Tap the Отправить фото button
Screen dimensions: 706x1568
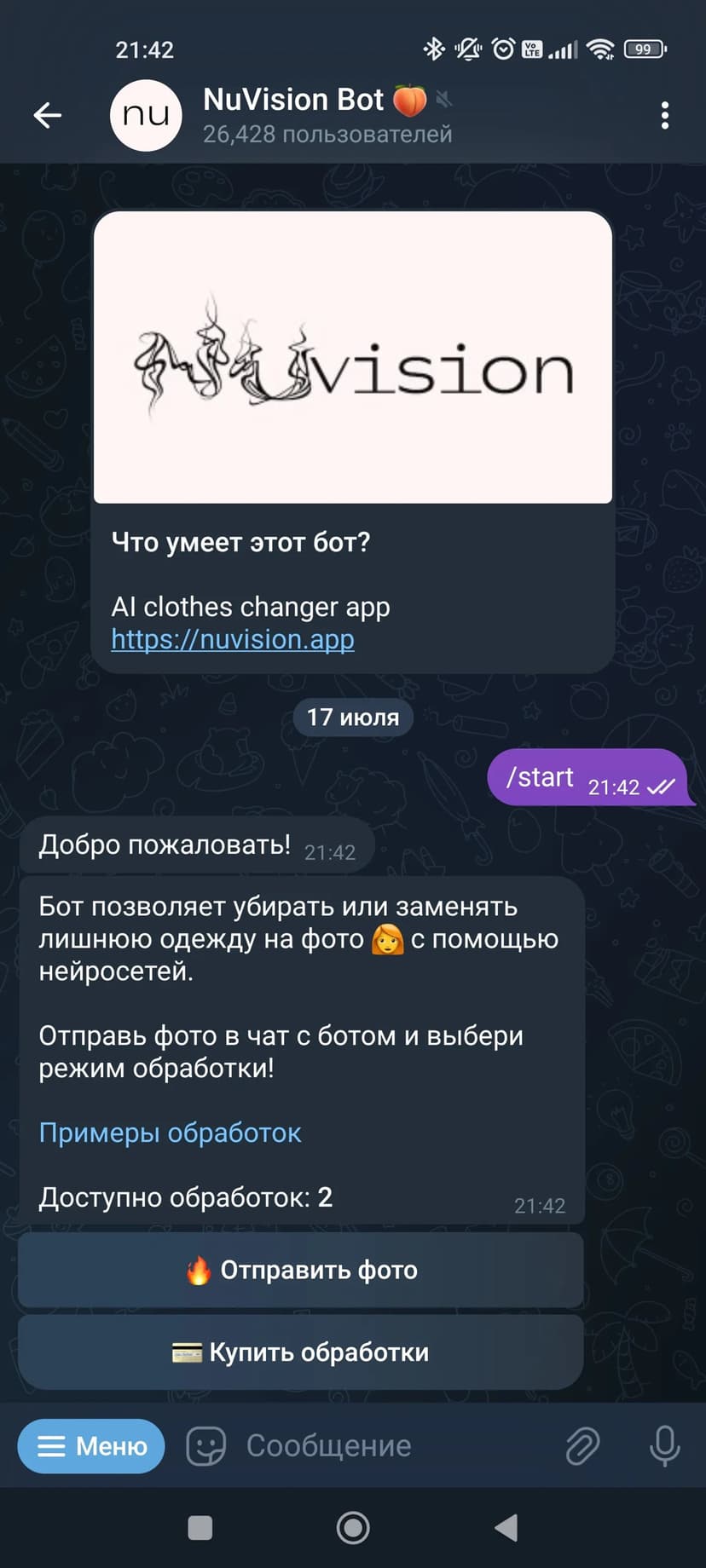301,1270
